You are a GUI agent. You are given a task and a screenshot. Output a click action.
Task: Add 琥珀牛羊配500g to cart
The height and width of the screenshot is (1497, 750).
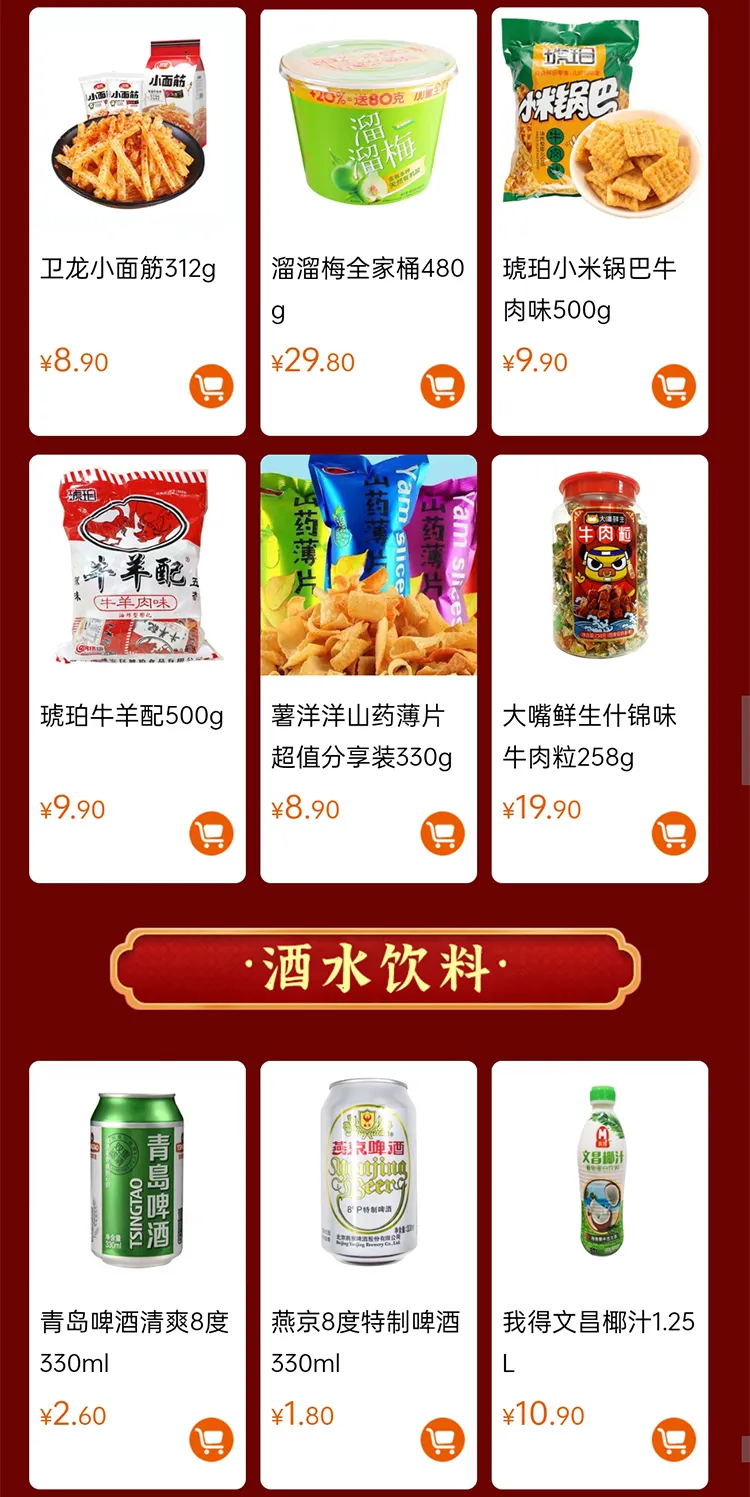point(211,833)
